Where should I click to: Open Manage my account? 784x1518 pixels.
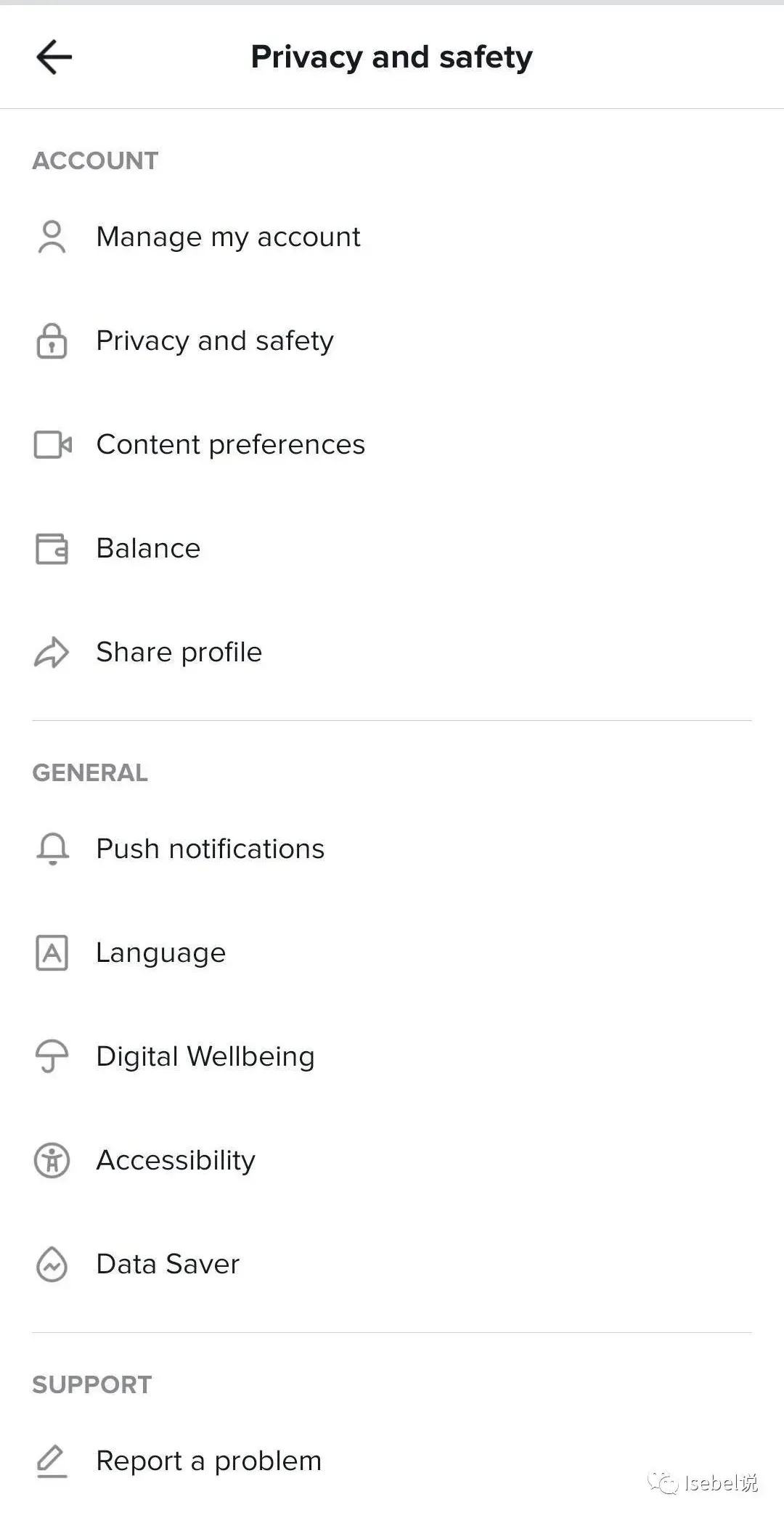(392, 237)
